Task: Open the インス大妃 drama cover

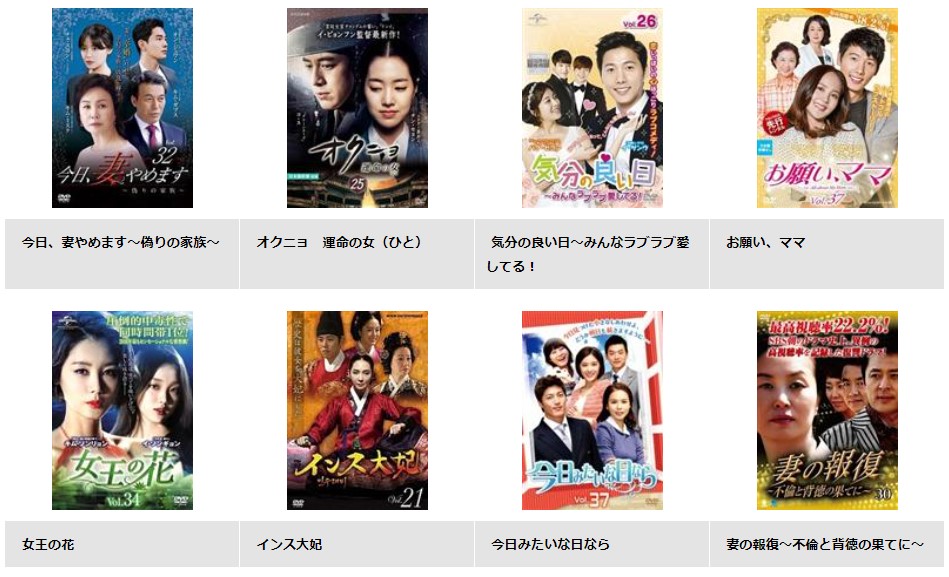Action: click(x=357, y=410)
